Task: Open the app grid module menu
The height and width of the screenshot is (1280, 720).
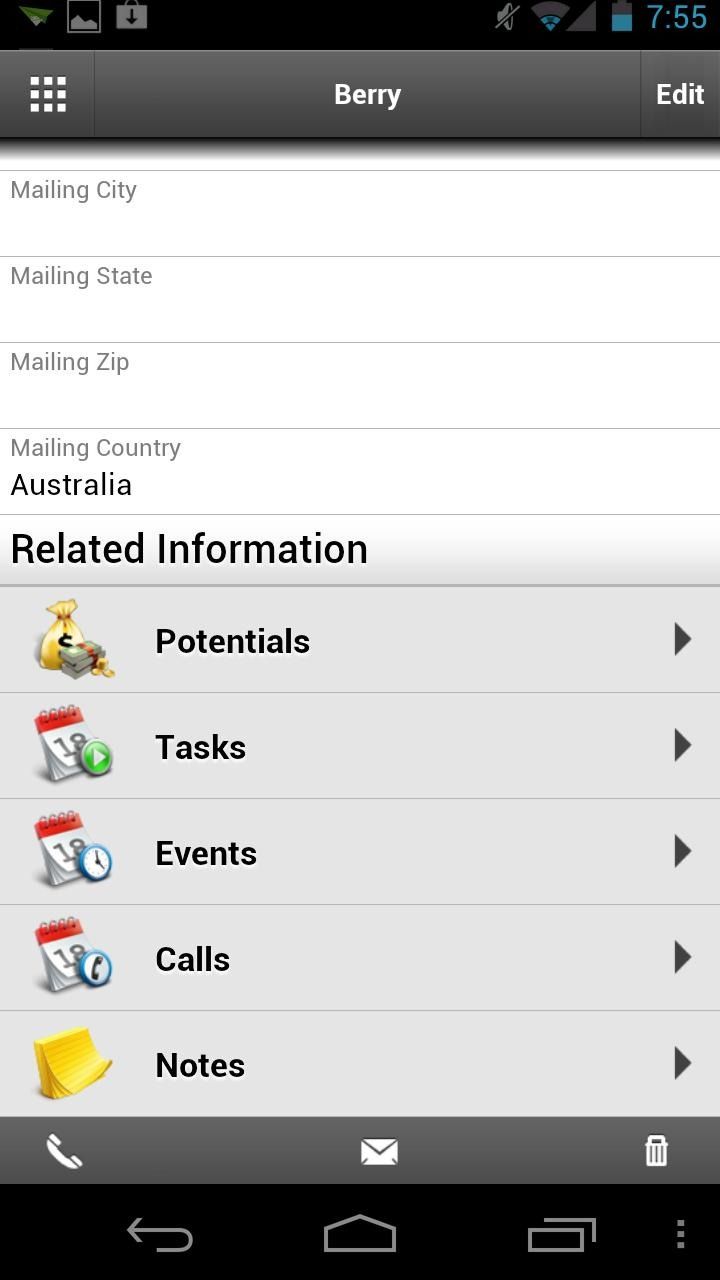Action: coord(47,93)
